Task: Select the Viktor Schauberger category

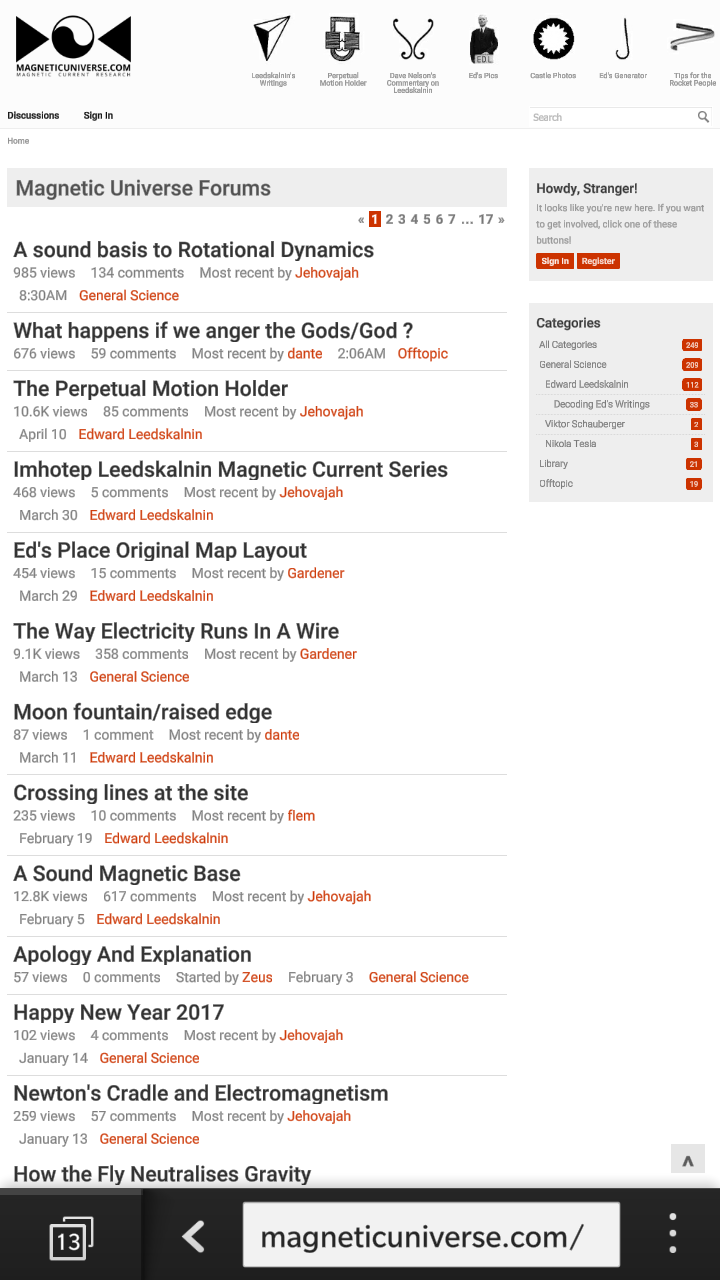Action: coord(585,424)
